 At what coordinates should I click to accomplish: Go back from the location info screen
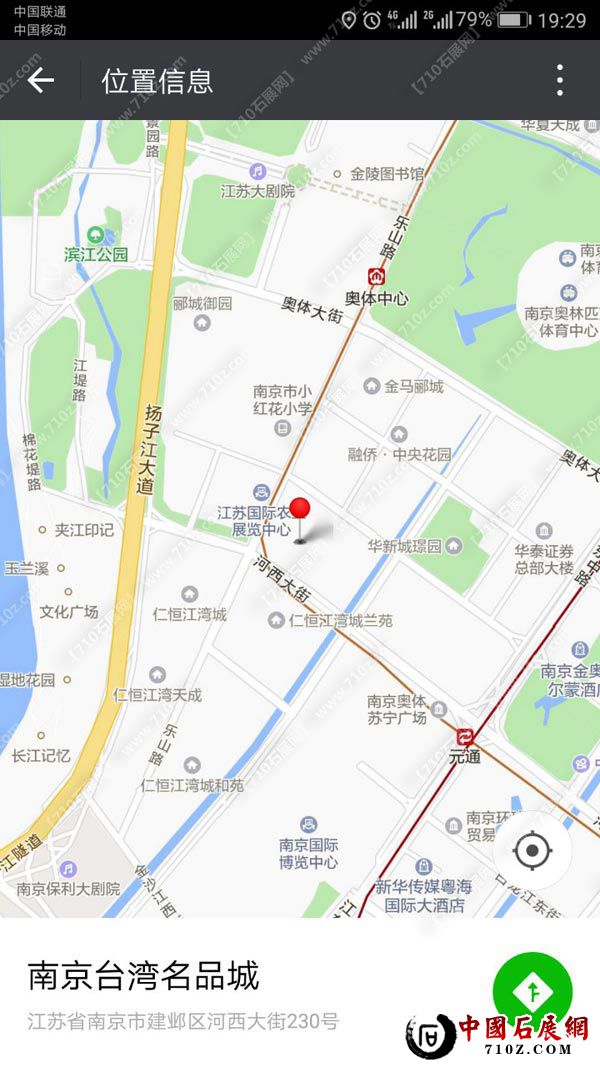pyautogui.click(x=41, y=80)
